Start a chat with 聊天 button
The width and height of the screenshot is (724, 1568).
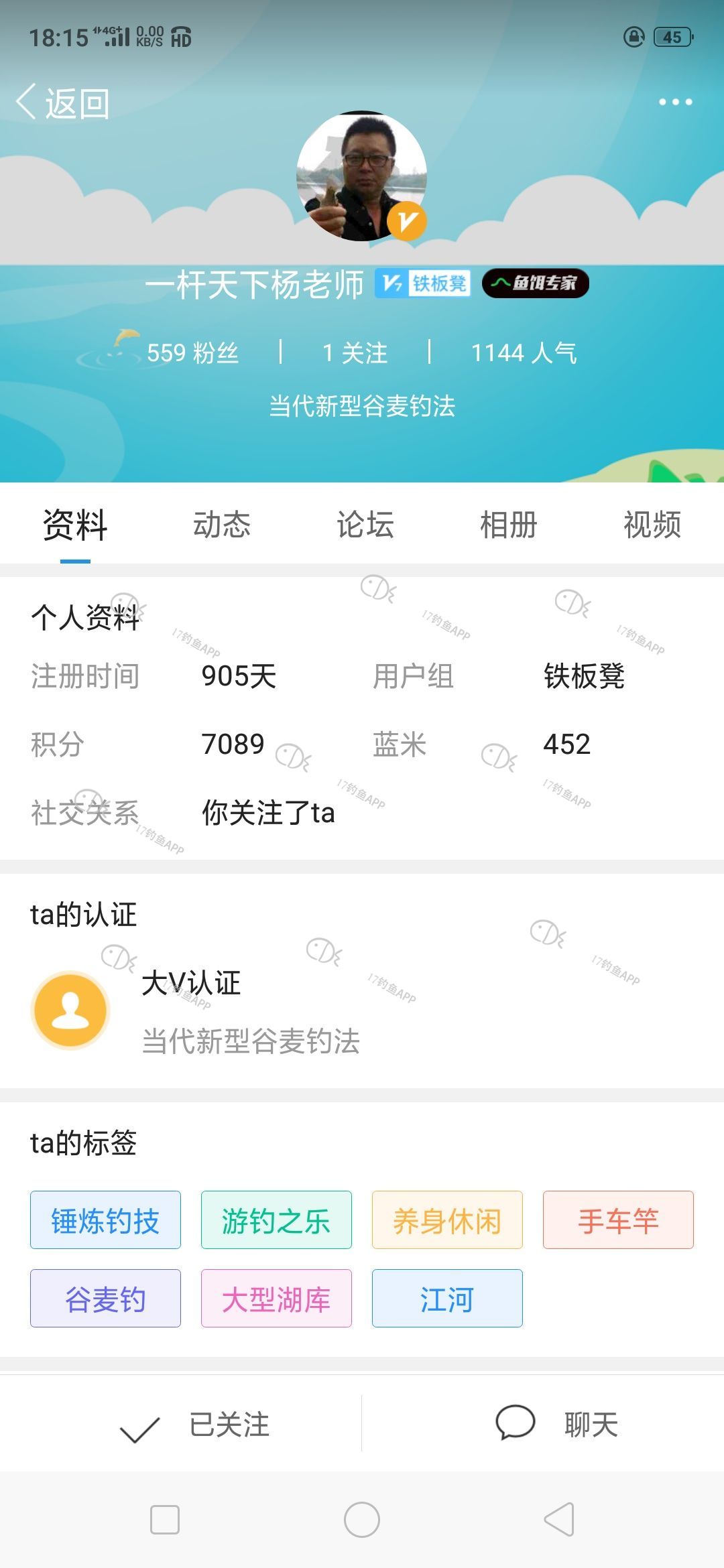[556, 1425]
